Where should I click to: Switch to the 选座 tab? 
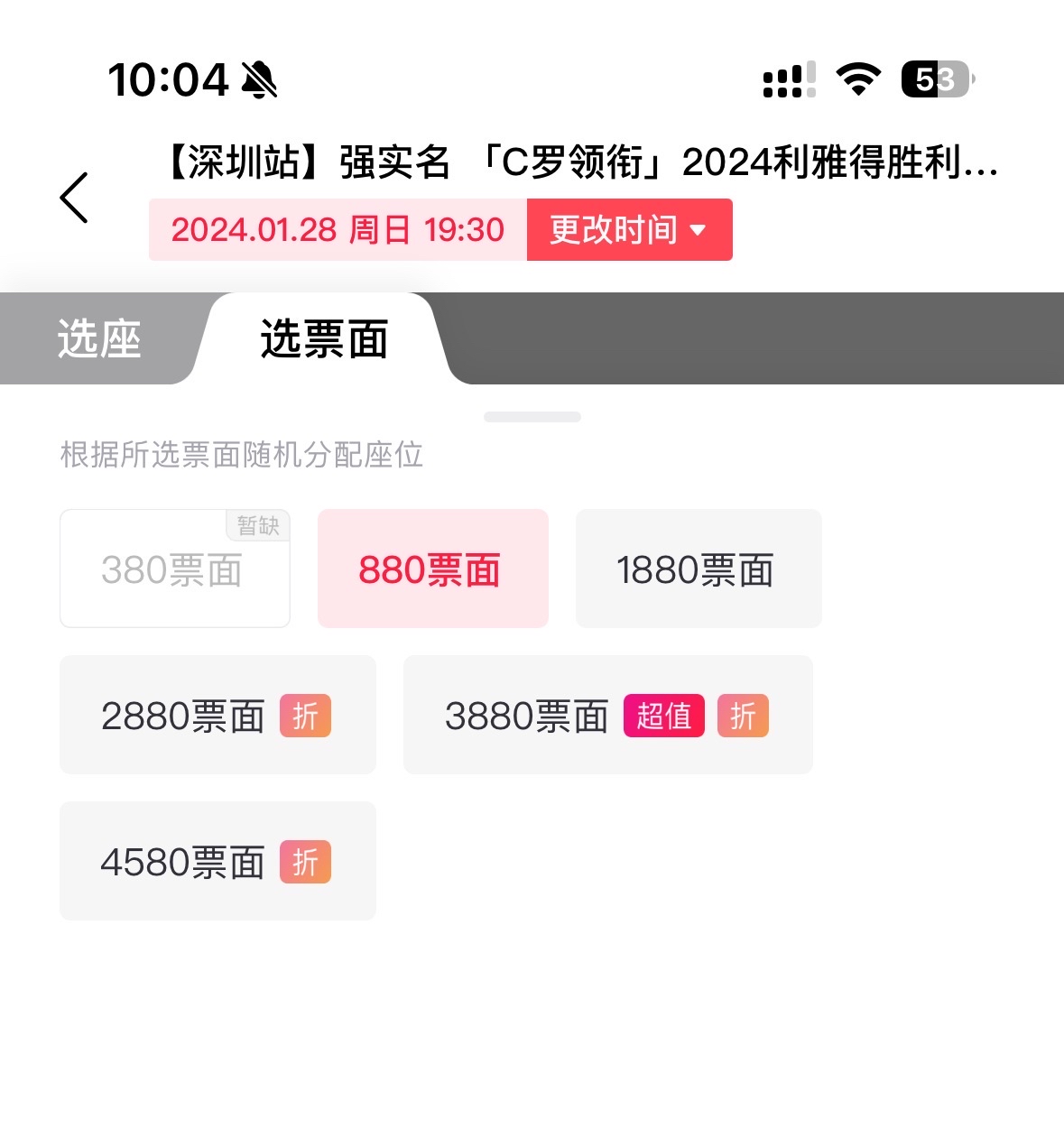[x=99, y=339]
